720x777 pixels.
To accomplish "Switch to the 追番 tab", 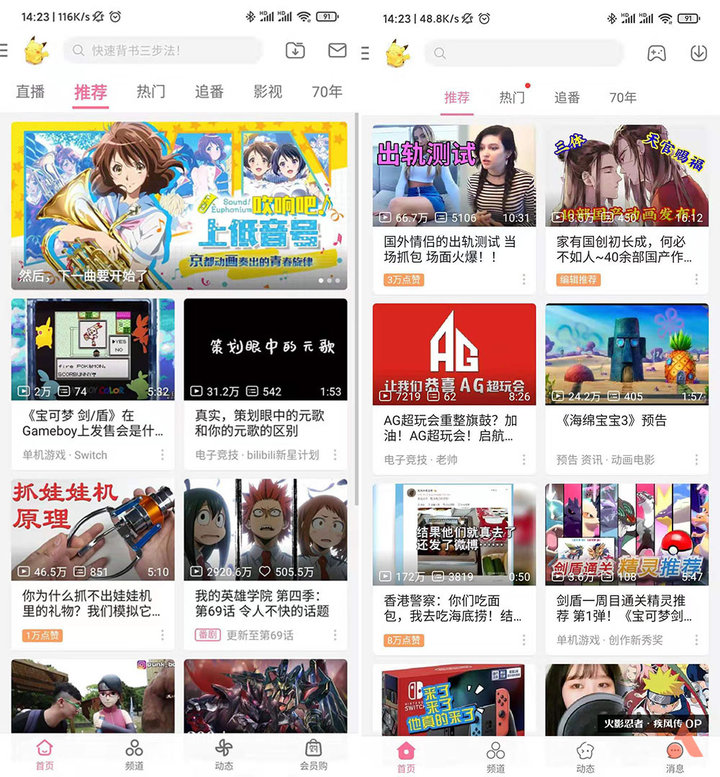I will tap(208, 91).
